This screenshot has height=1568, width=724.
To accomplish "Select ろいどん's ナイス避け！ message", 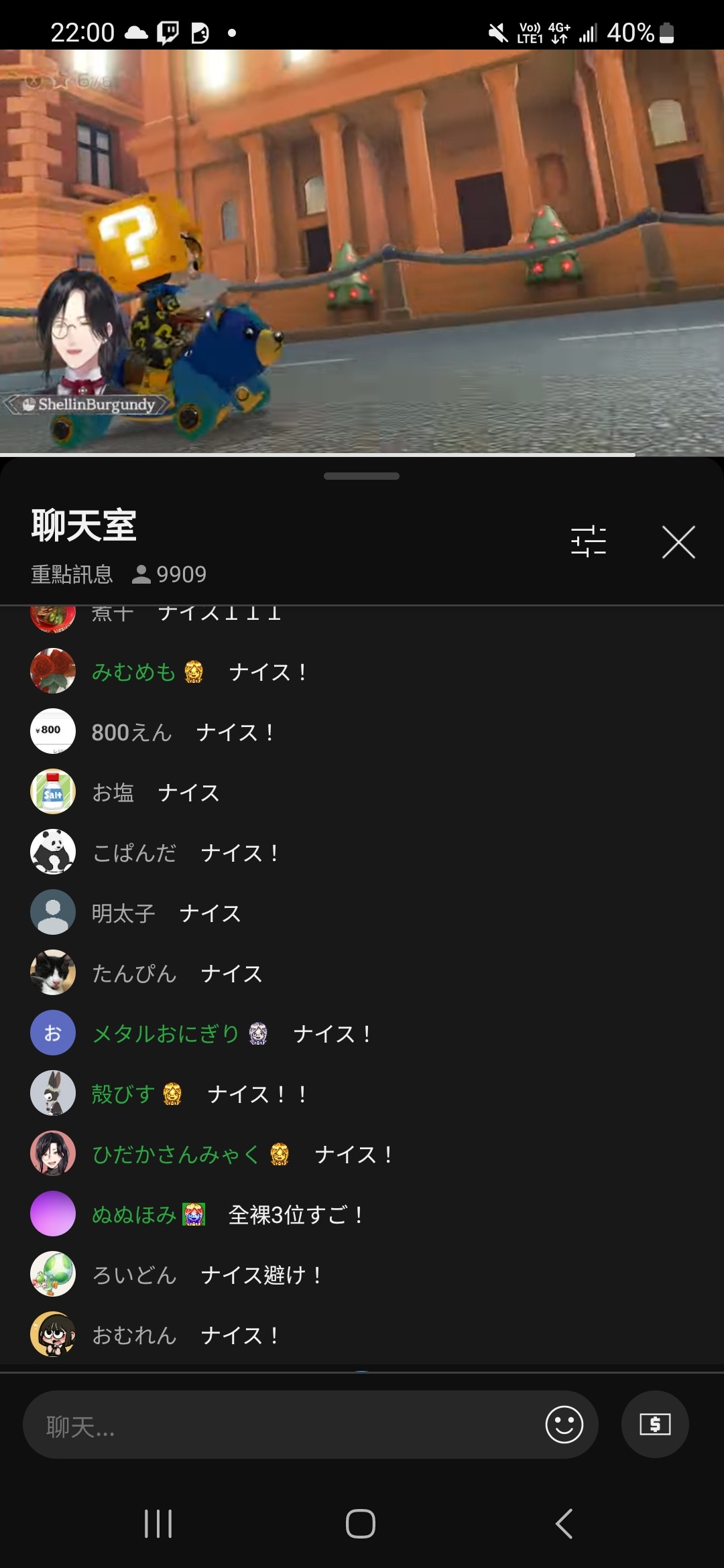I will (x=261, y=1275).
